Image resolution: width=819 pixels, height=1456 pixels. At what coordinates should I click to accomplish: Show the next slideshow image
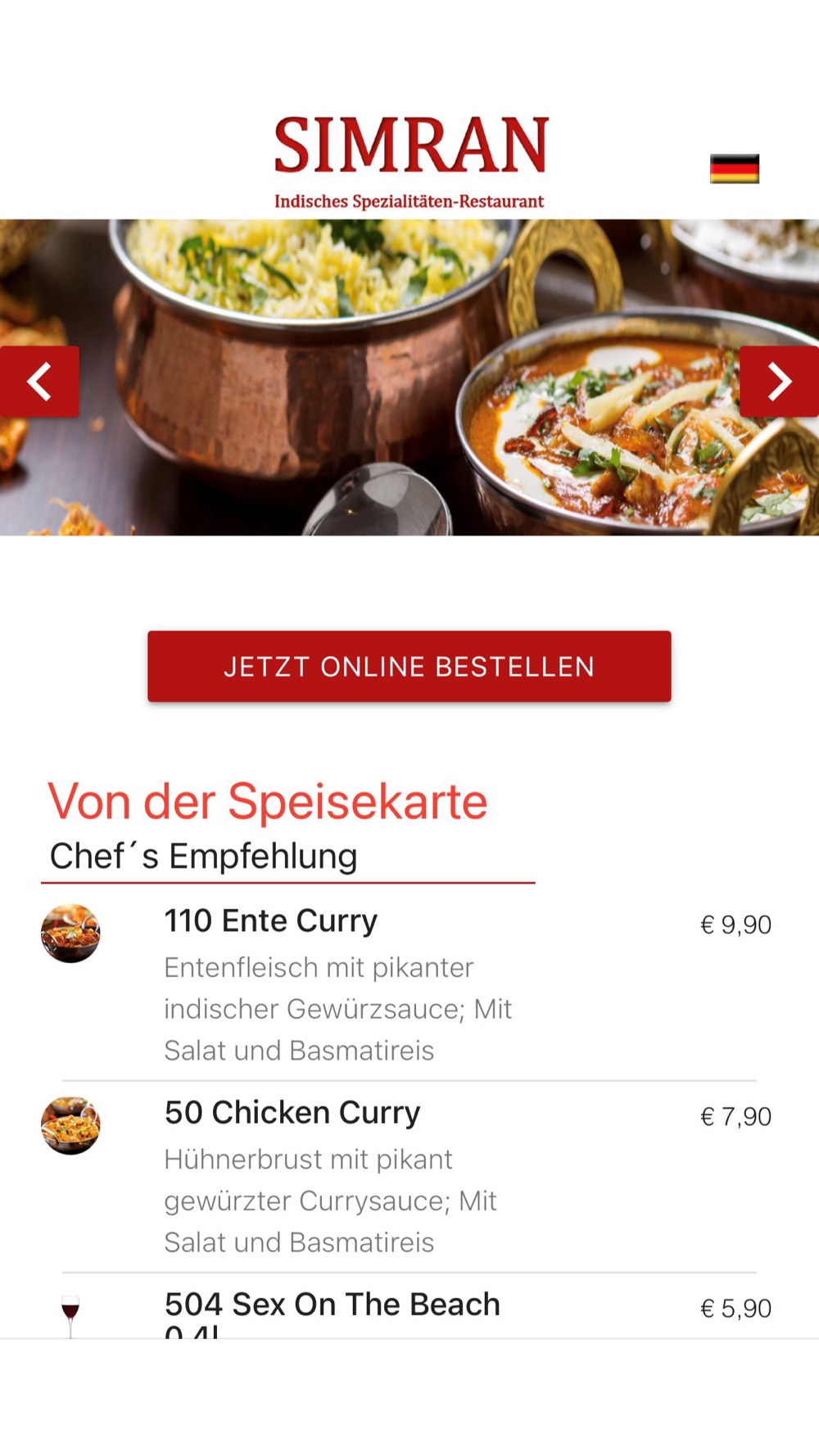(779, 382)
